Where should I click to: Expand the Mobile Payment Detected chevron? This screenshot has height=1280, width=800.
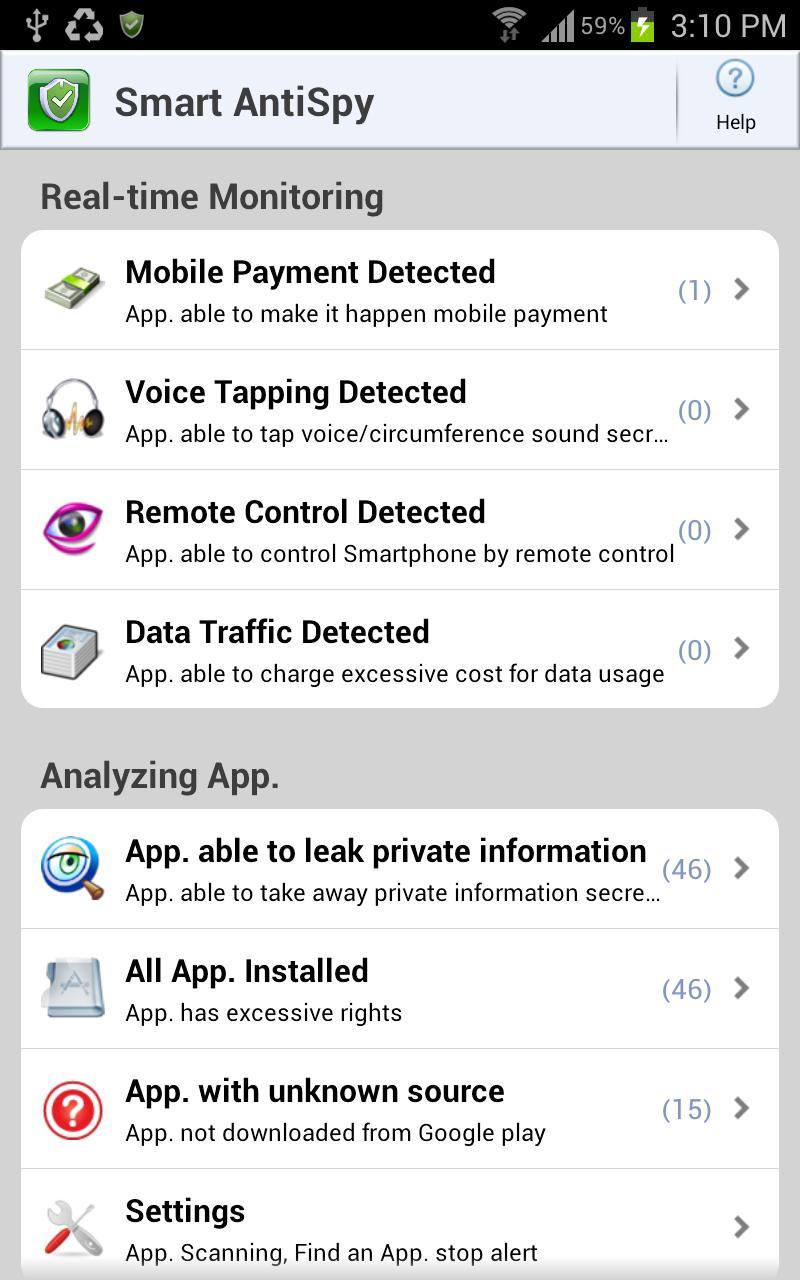742,289
